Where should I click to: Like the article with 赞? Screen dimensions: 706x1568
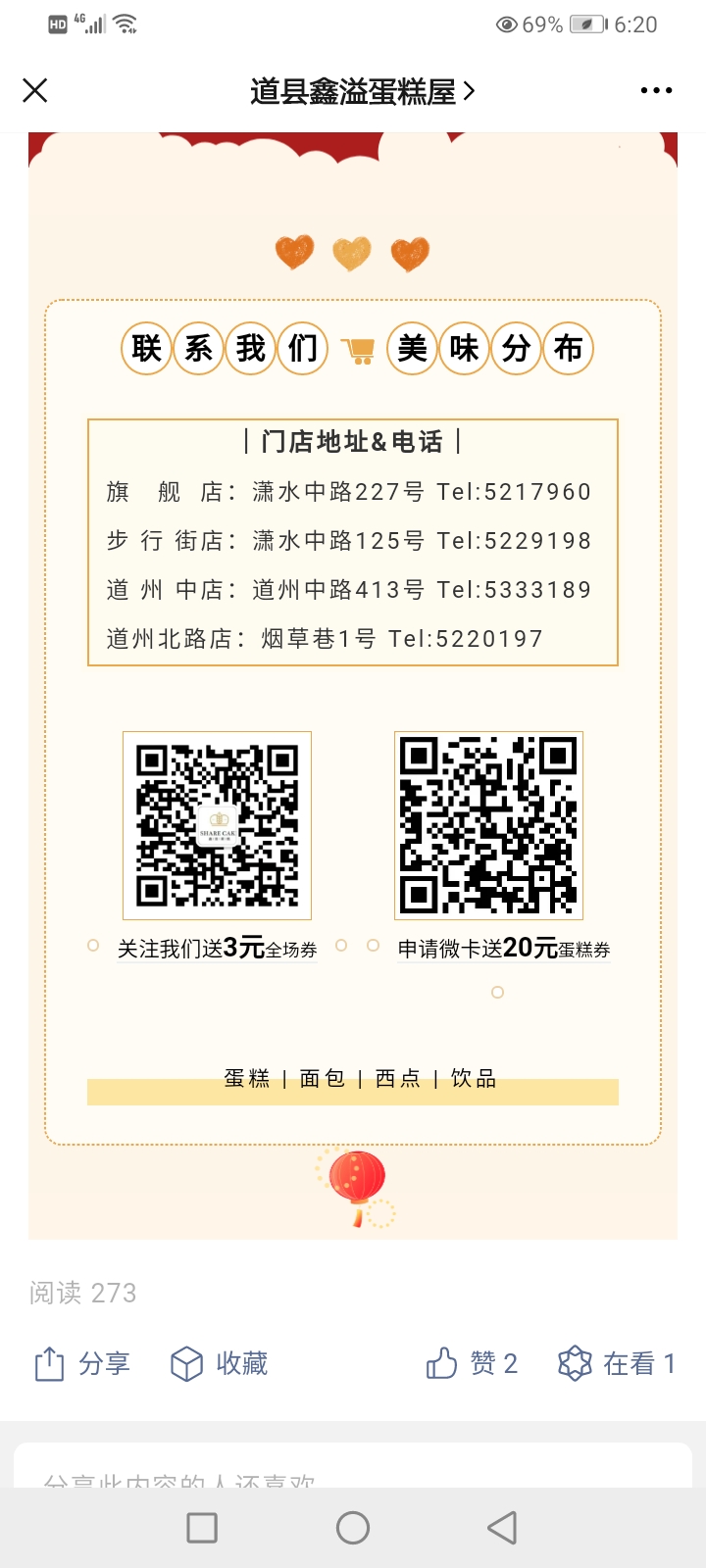pos(472,1363)
